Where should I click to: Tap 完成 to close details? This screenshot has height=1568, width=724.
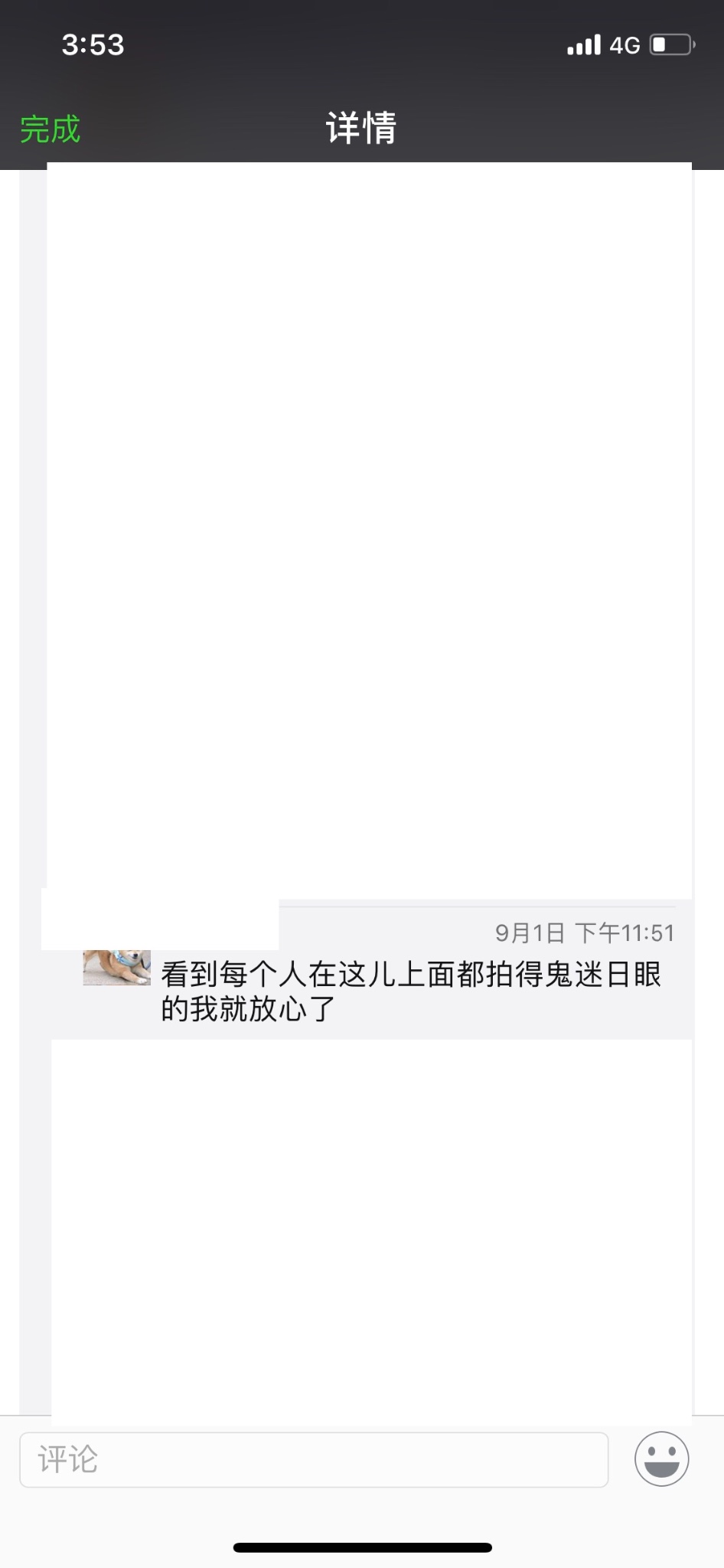(50, 129)
